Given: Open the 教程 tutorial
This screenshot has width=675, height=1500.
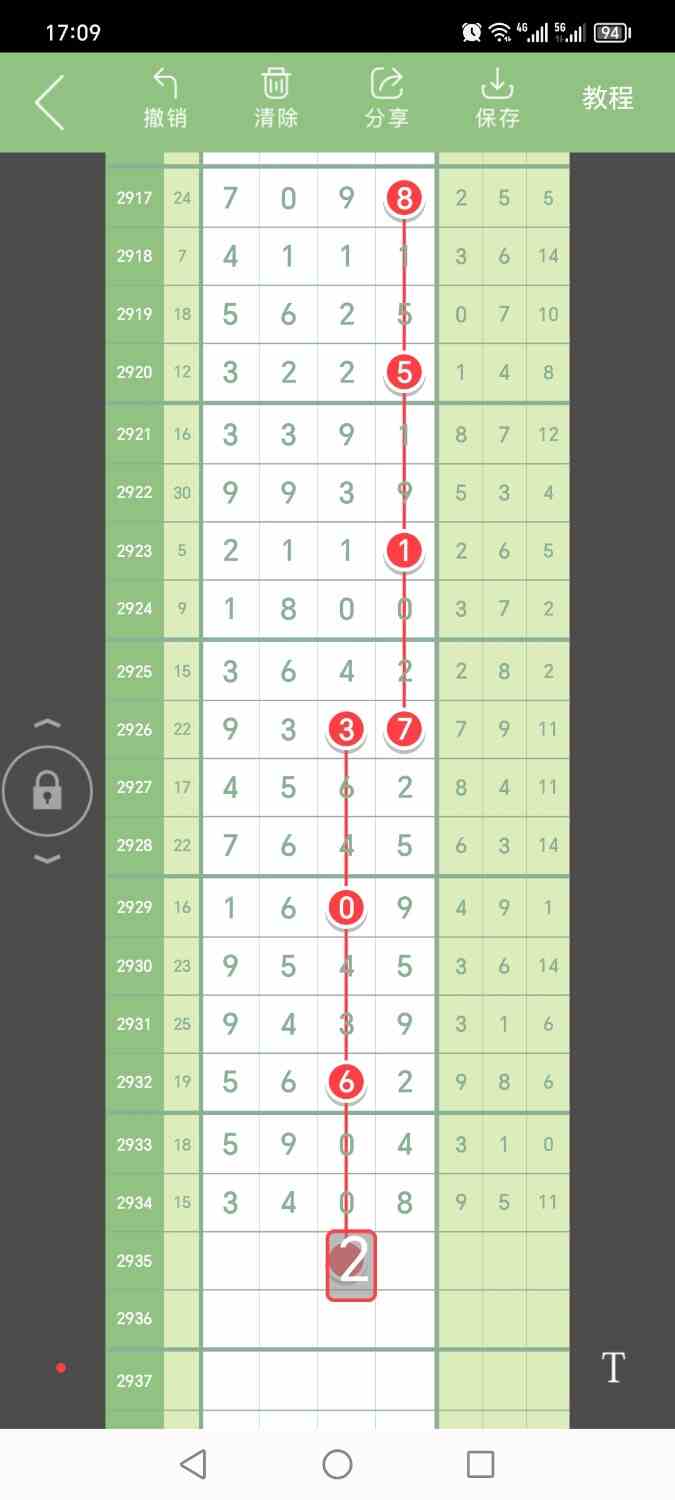Looking at the screenshot, I should [x=608, y=98].
